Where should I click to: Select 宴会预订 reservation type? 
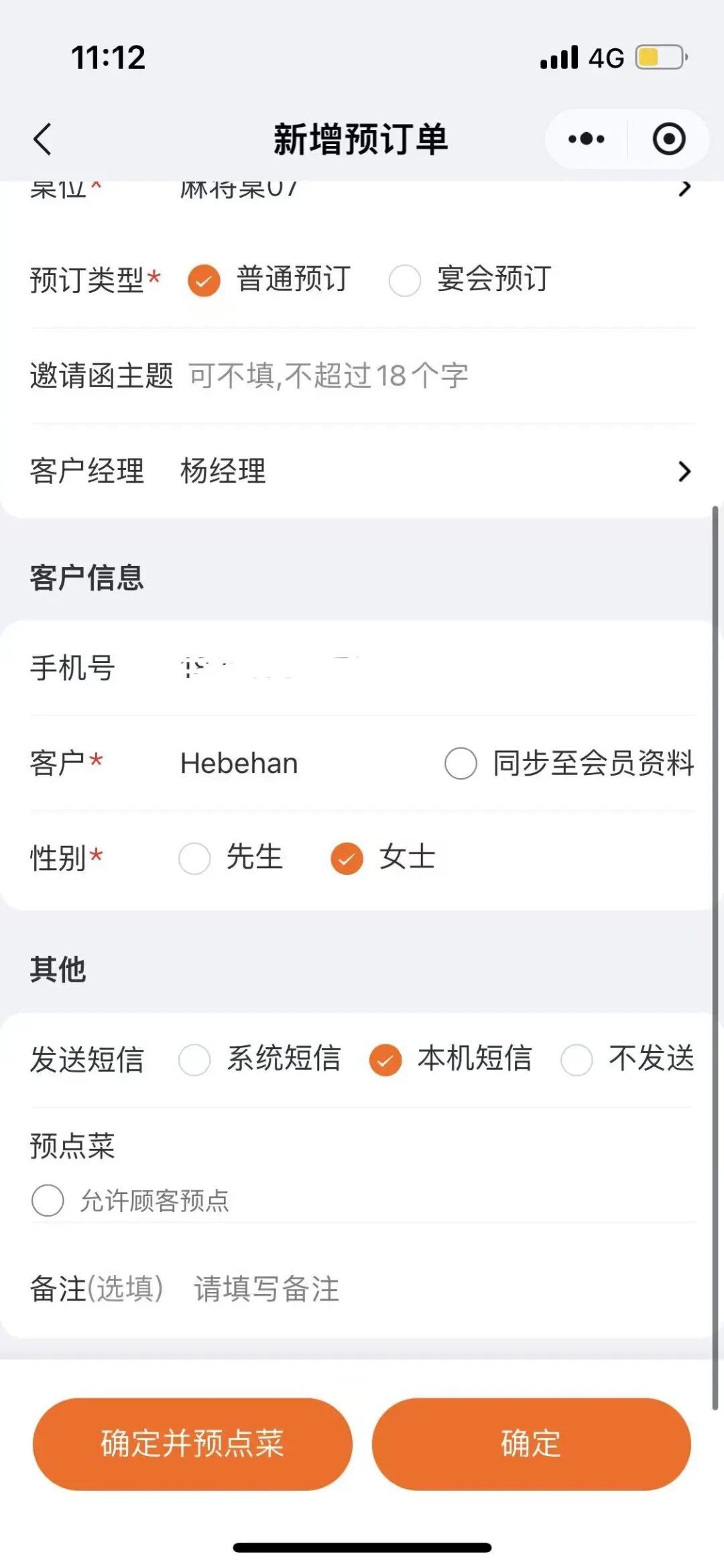(x=405, y=282)
